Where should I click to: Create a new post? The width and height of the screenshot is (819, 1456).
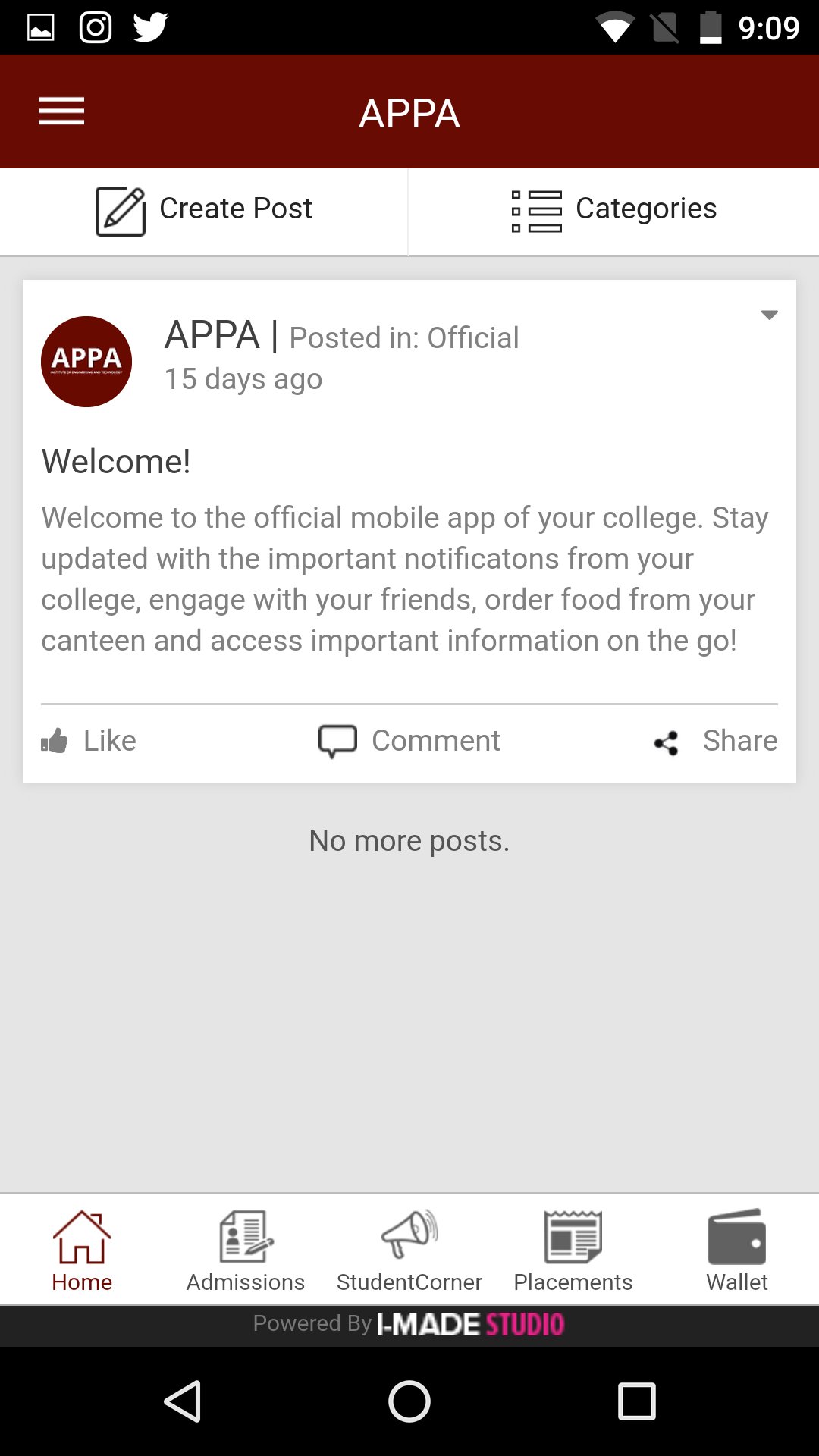tap(204, 211)
